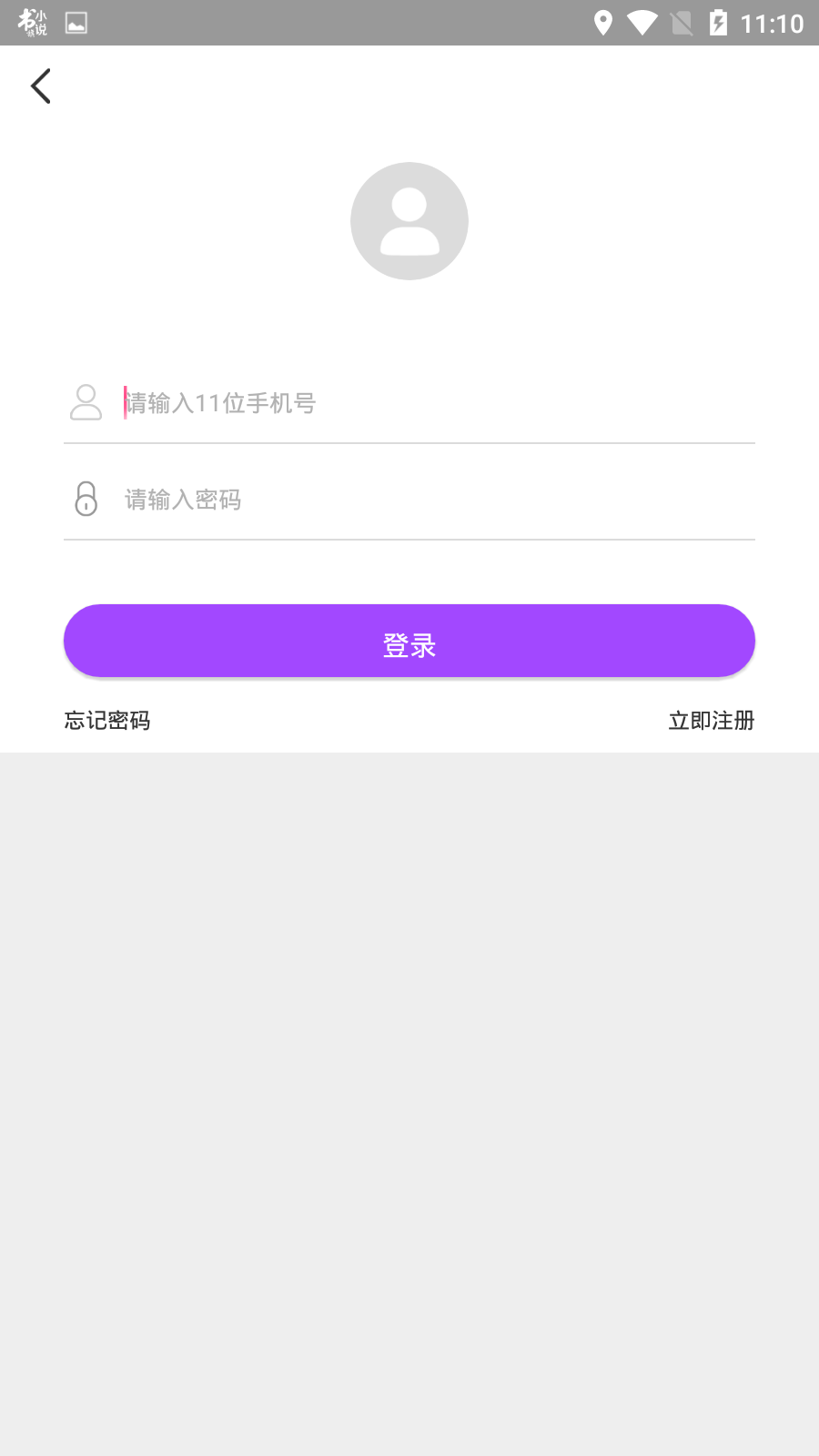Screen dimensions: 819x1456
Task: Open 忘记密码 to recover password
Action: tap(107, 720)
